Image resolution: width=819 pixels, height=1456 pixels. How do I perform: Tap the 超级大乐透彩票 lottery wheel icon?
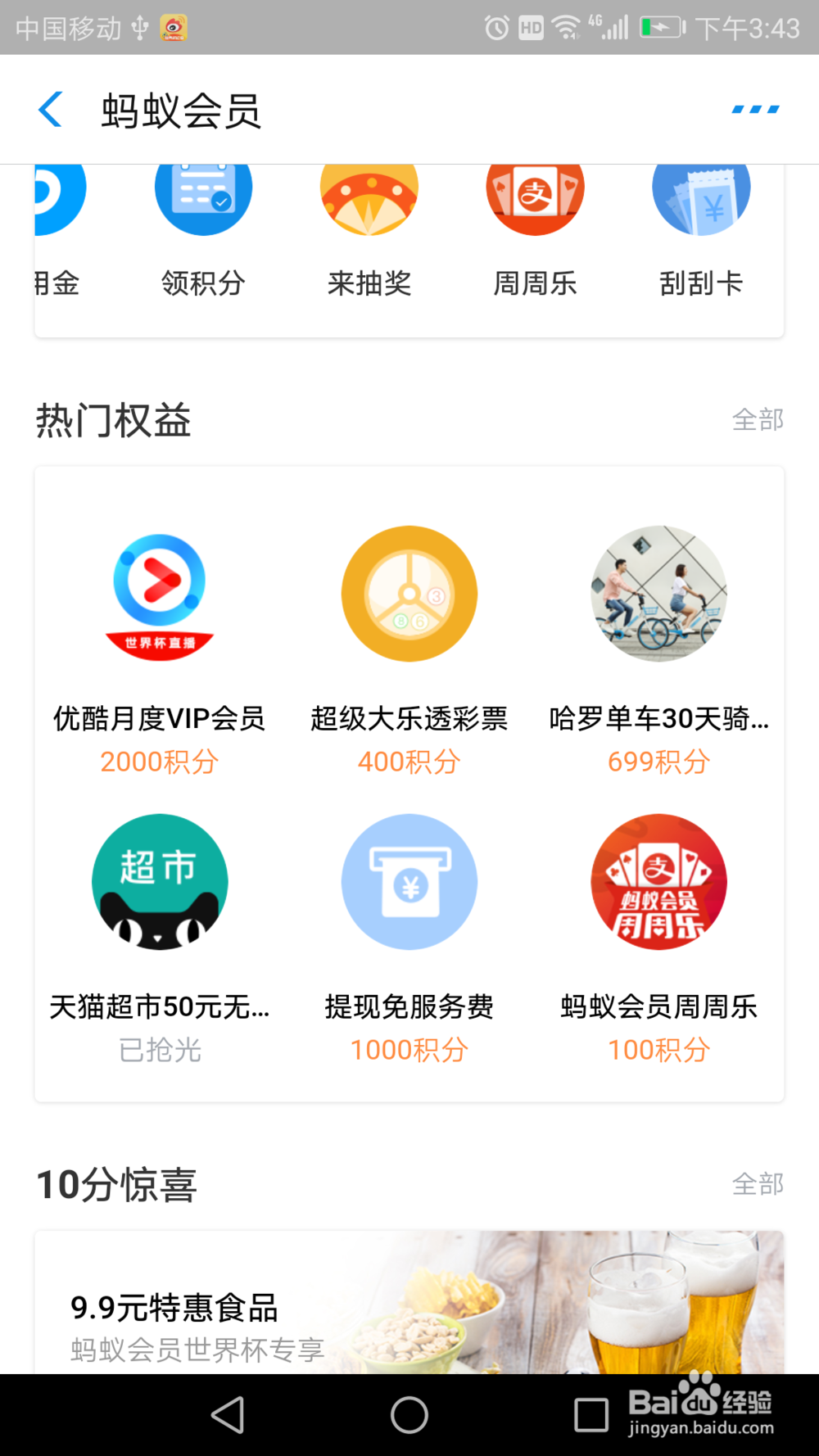click(x=409, y=594)
